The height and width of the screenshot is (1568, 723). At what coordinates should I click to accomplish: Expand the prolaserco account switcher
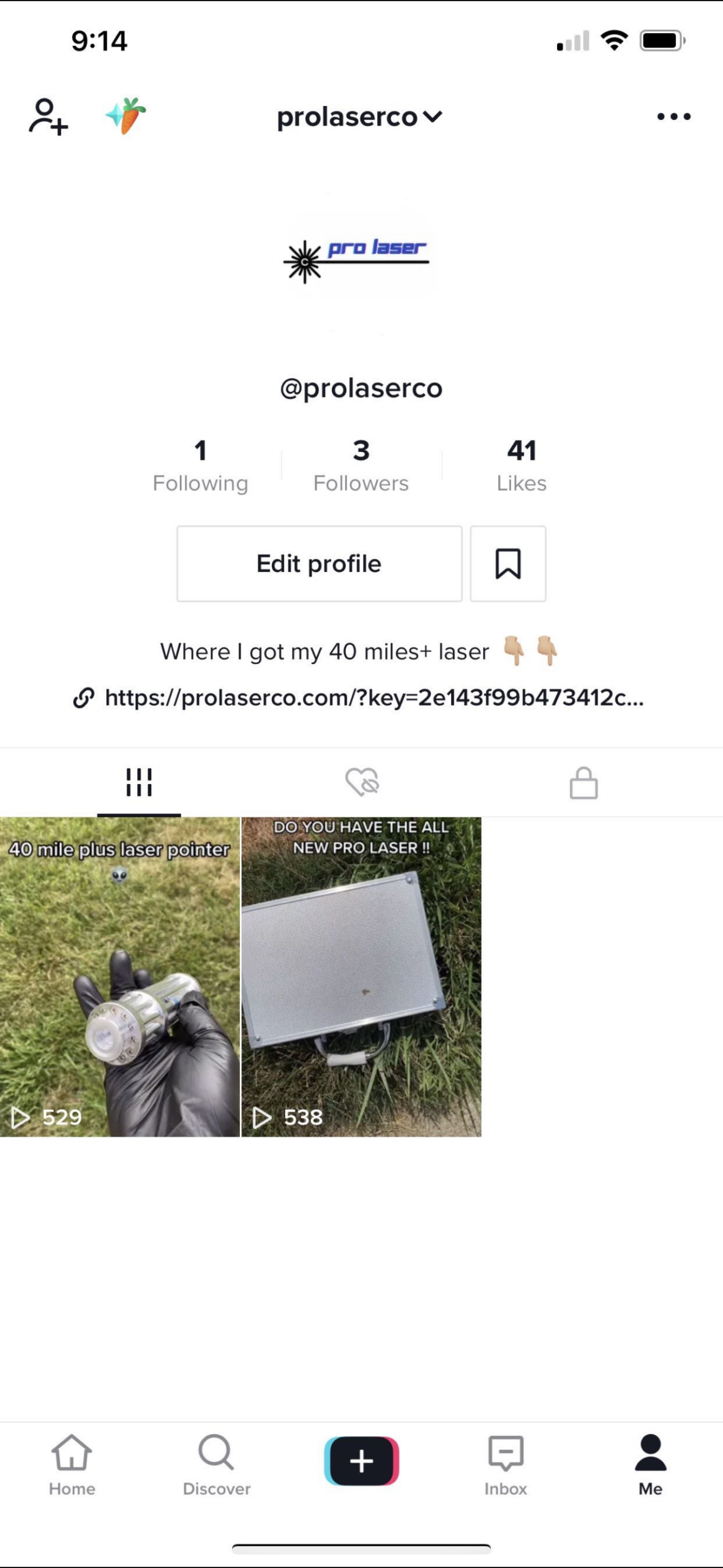click(359, 116)
